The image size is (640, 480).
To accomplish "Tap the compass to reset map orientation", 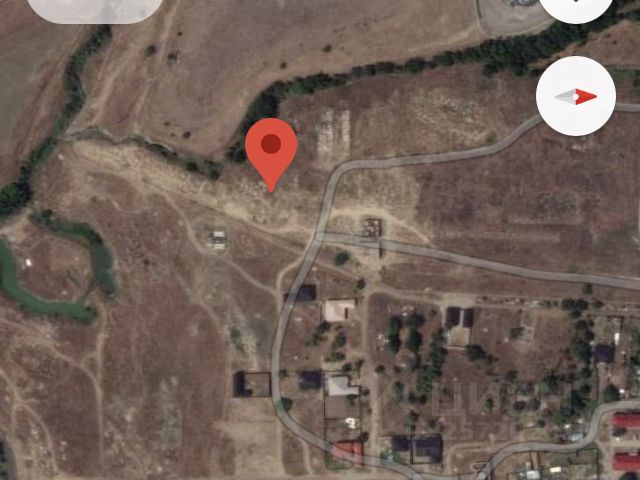I will pos(575,96).
